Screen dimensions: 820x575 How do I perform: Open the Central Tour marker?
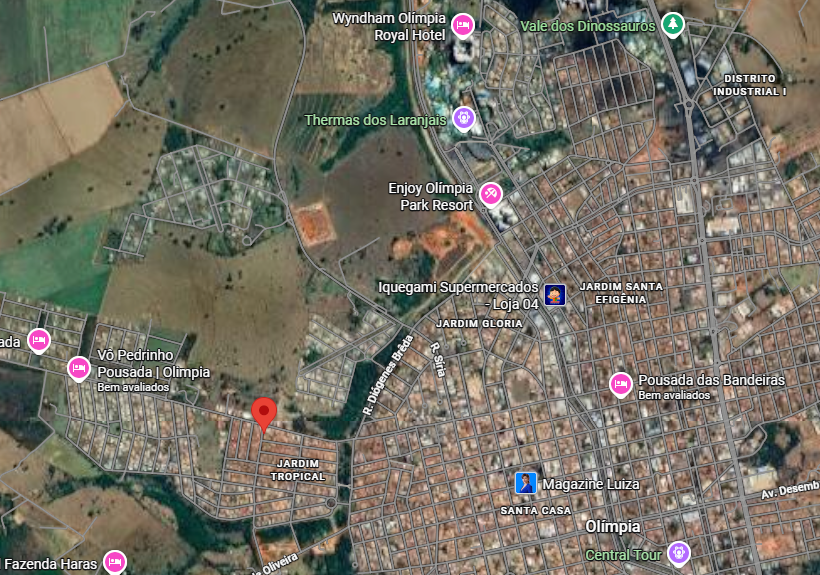pyautogui.click(x=679, y=552)
